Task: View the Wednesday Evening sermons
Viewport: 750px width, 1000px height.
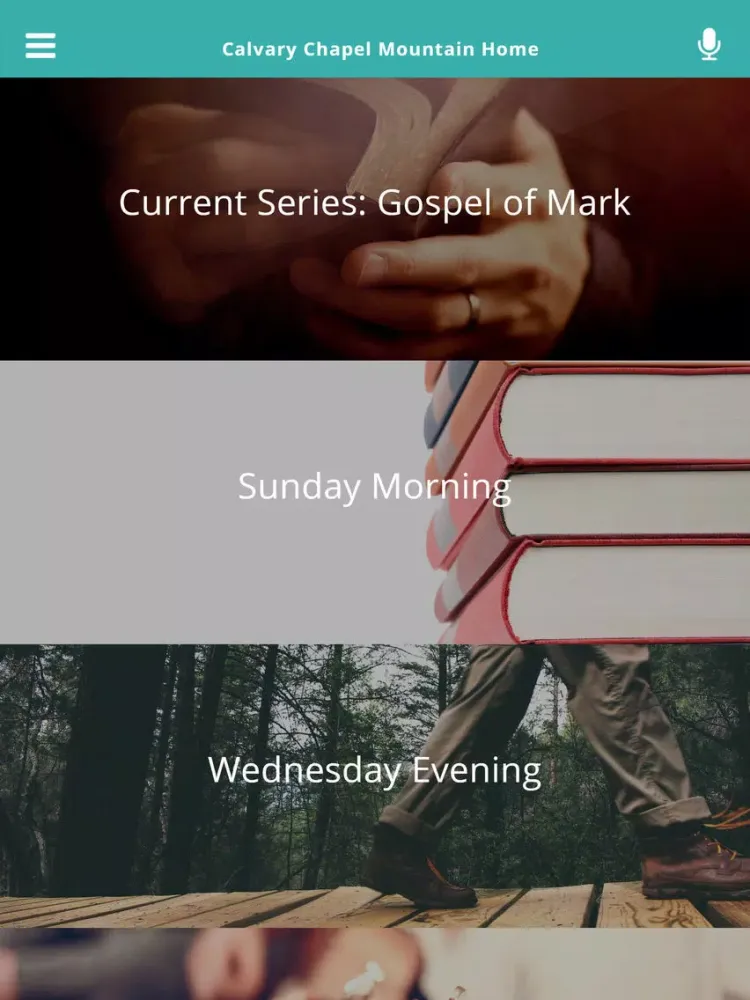Action: point(375,771)
